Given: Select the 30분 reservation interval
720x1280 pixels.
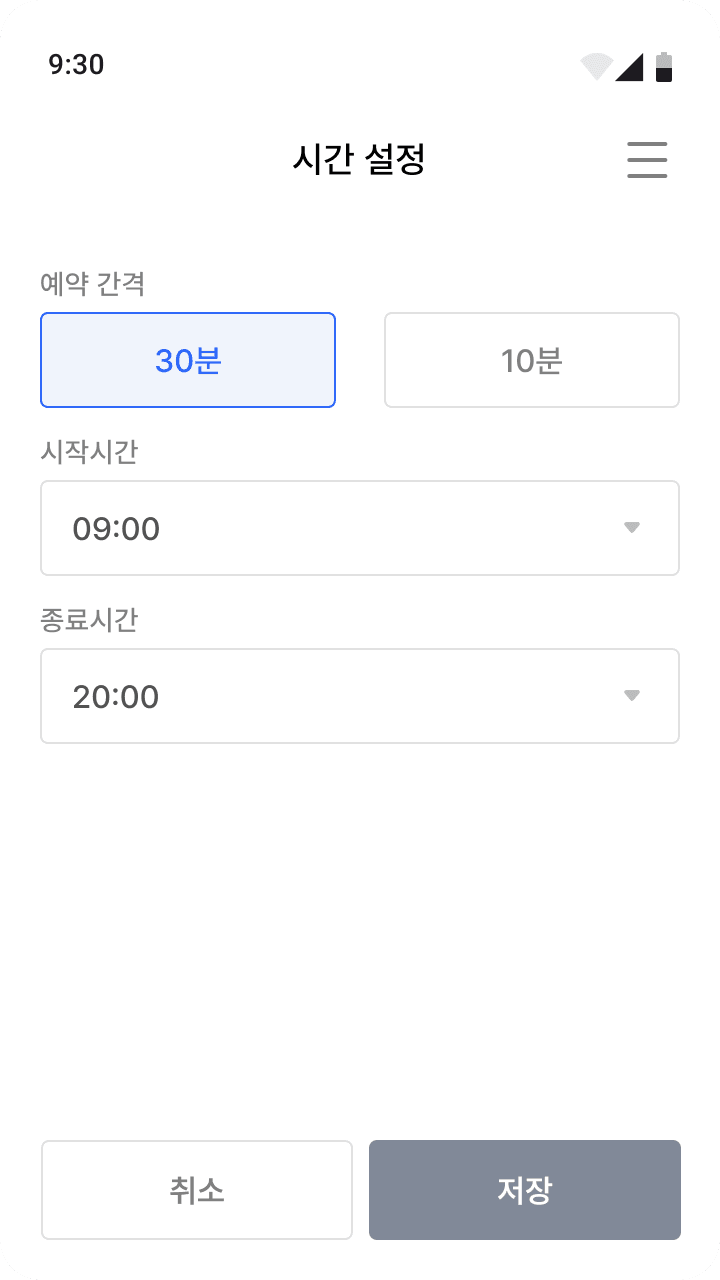Looking at the screenshot, I should pos(187,360).
